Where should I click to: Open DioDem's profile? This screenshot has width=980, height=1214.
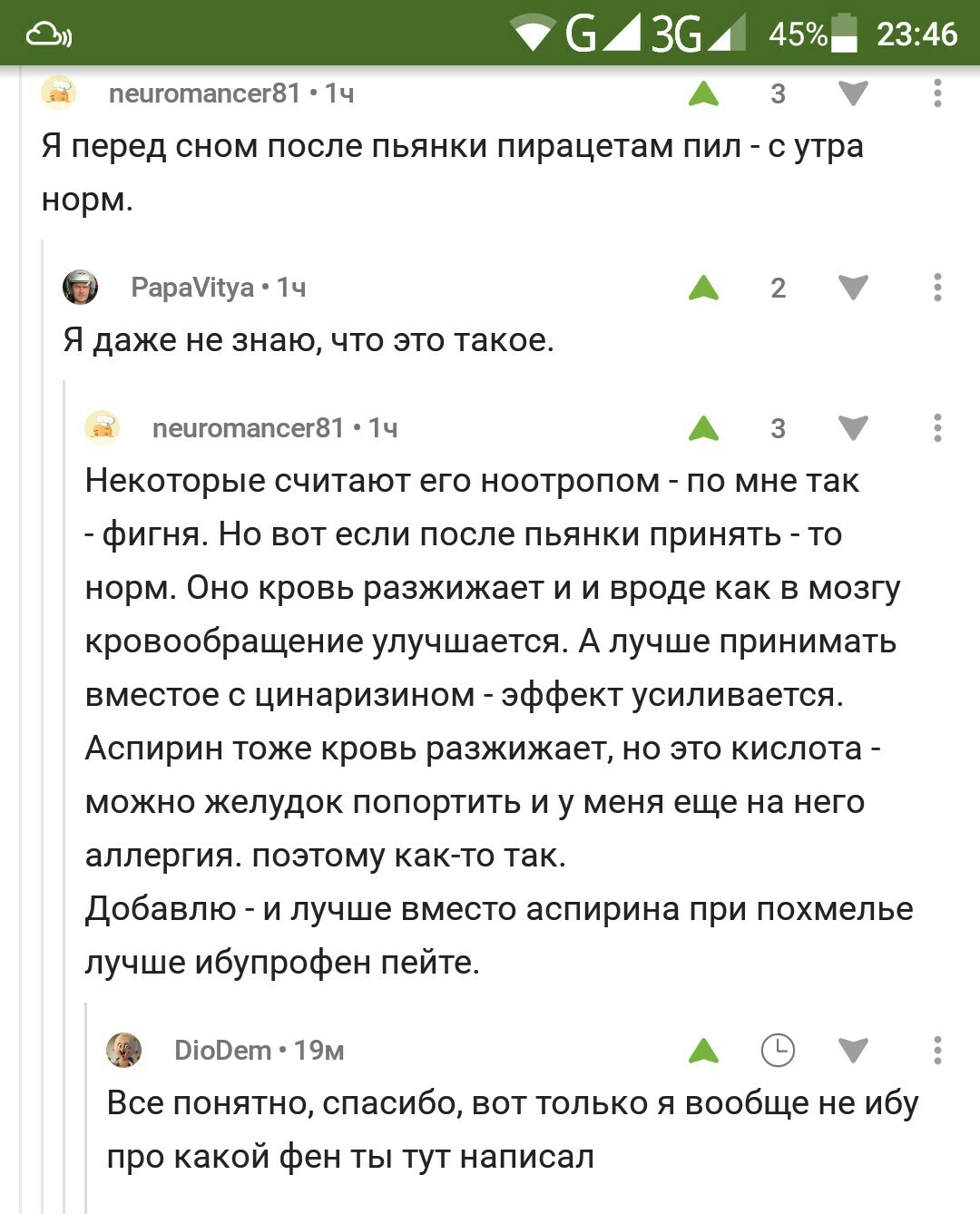(x=222, y=1051)
